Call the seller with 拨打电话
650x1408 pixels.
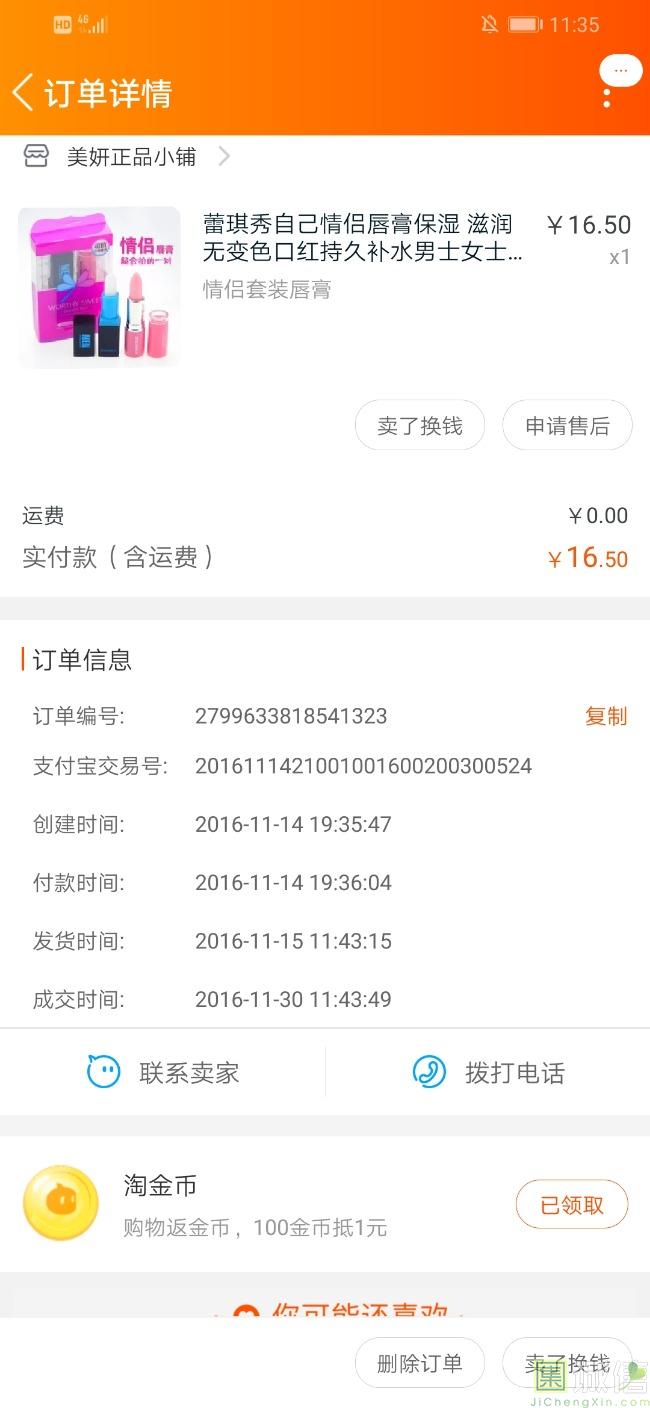[x=488, y=1073]
